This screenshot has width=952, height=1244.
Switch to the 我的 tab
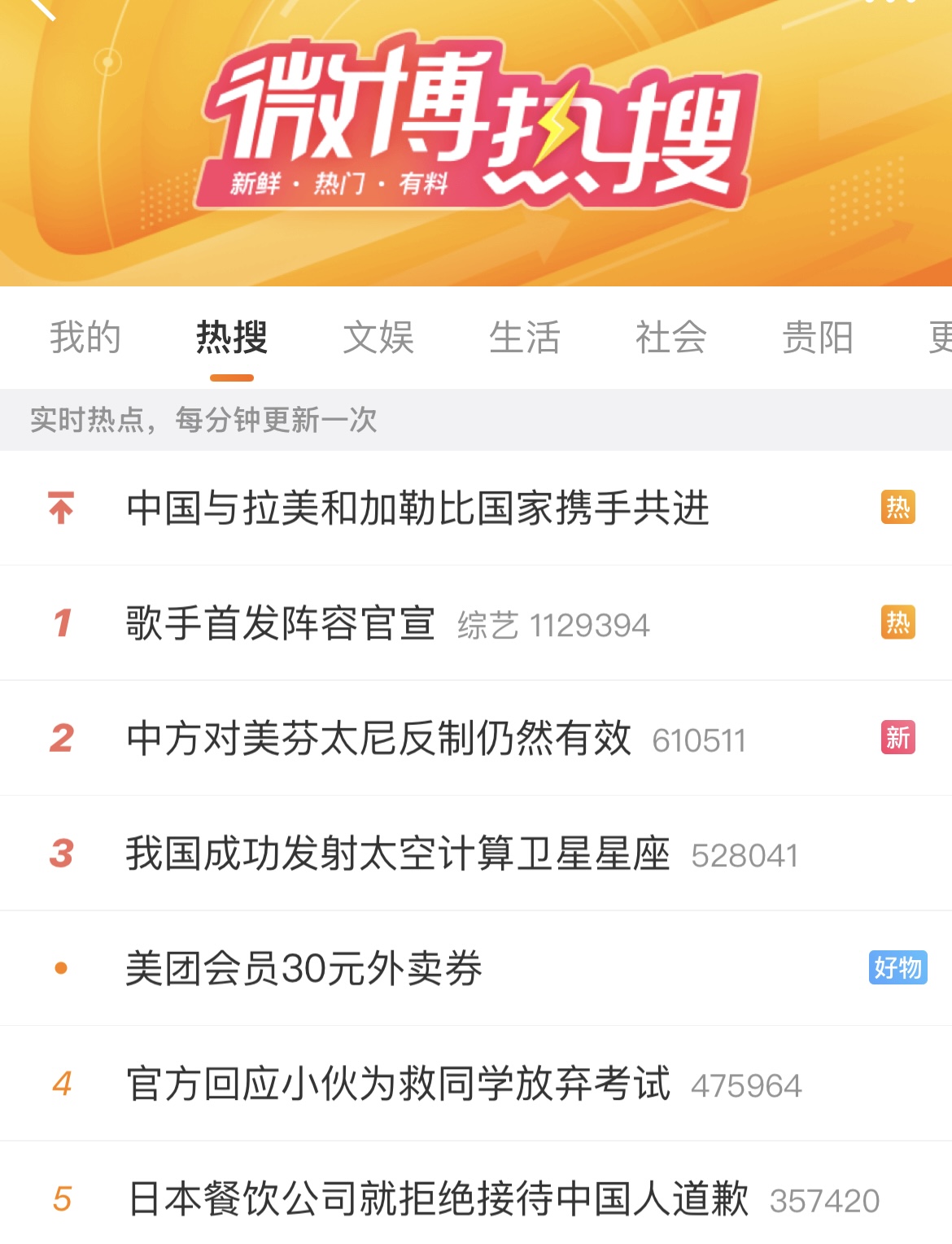[x=85, y=338]
